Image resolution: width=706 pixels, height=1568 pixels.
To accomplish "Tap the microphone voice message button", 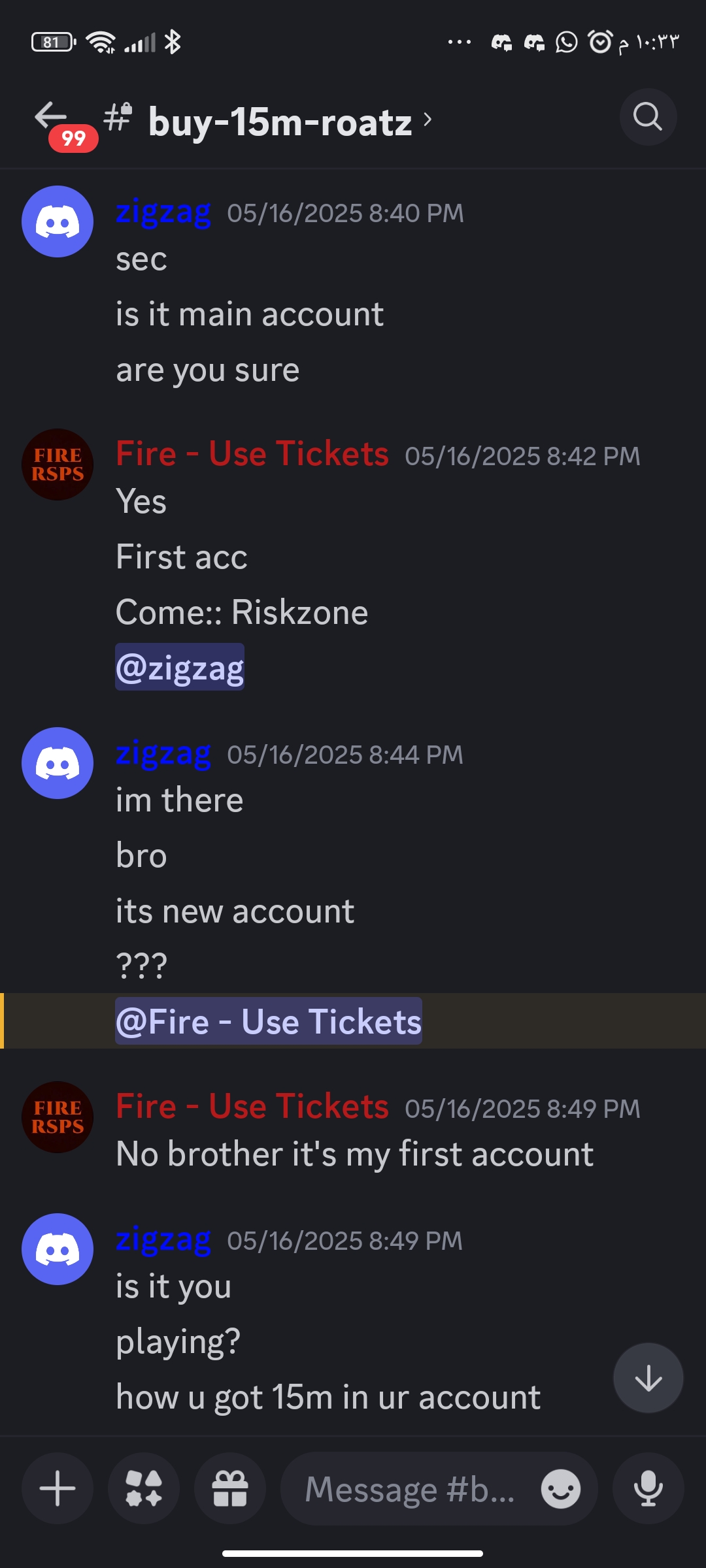I will pos(648,1489).
